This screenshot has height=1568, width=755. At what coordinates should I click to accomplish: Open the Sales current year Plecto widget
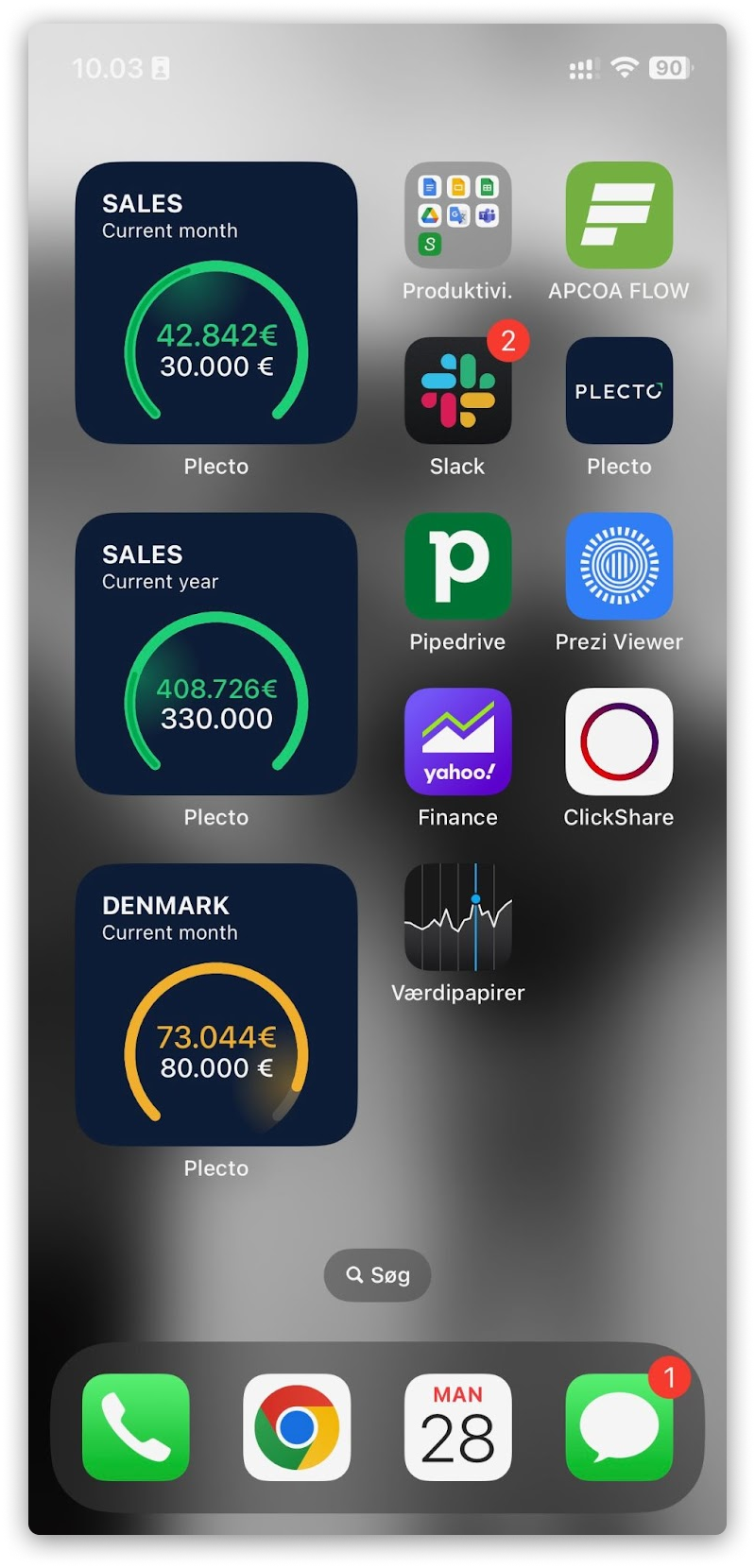click(x=216, y=654)
